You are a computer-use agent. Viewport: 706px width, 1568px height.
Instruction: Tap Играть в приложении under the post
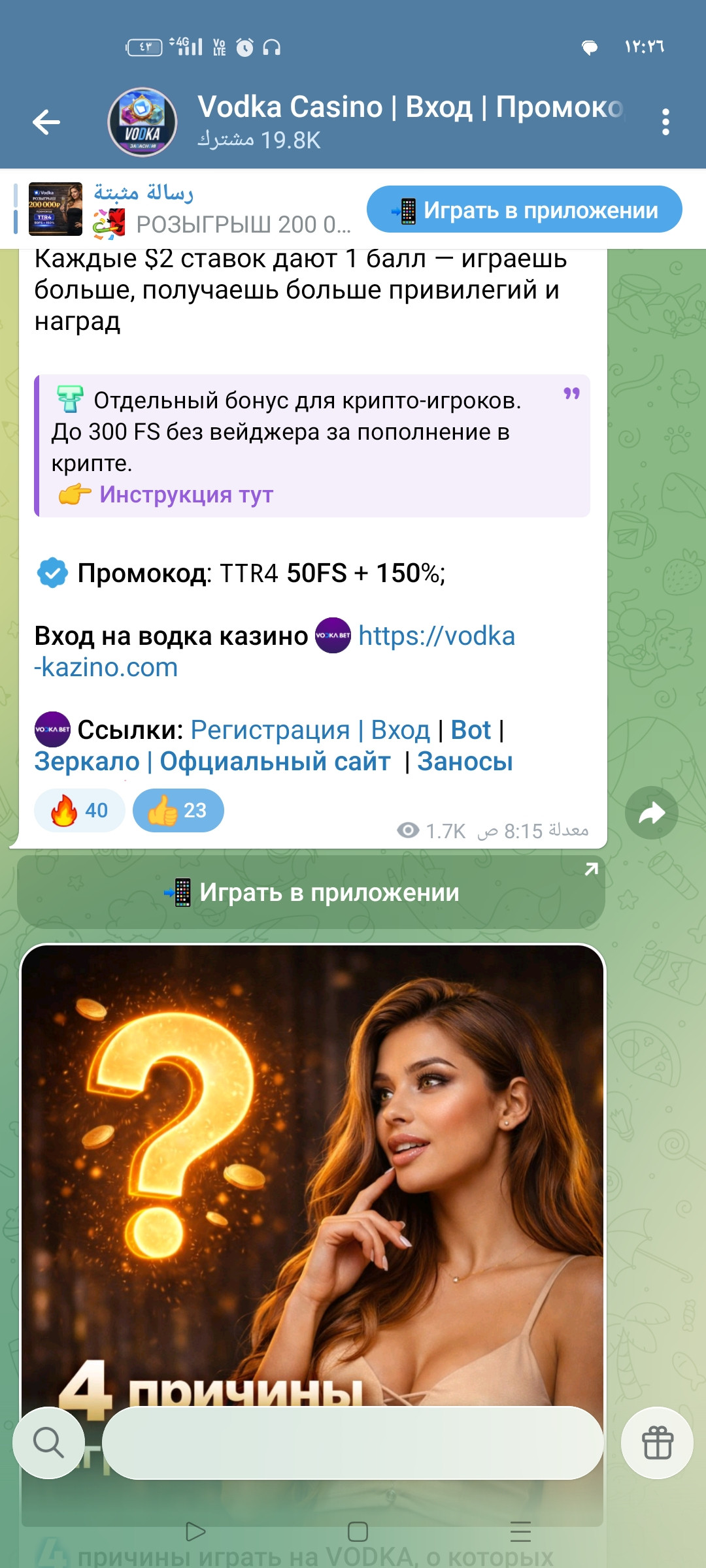tap(311, 892)
